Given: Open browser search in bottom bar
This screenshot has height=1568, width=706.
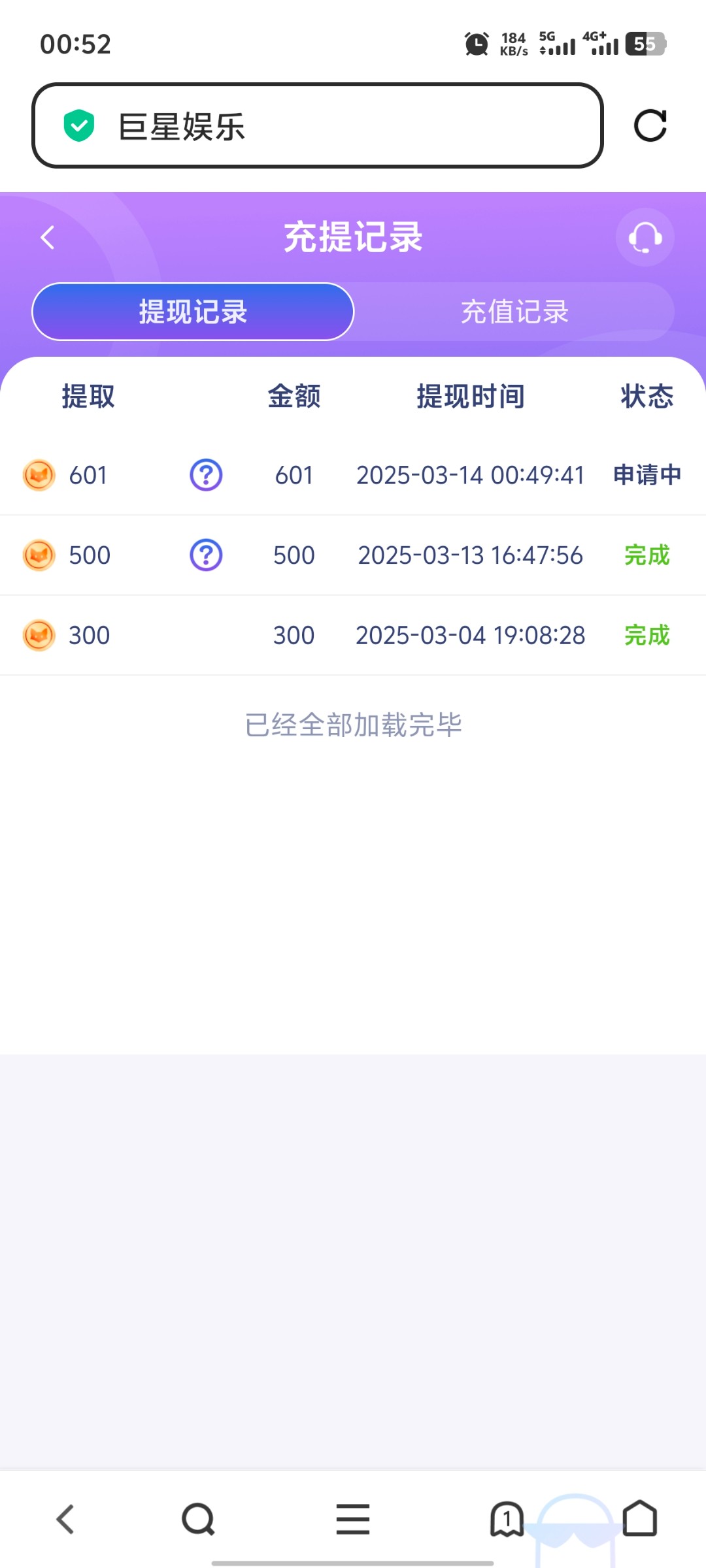Looking at the screenshot, I should click(x=198, y=1519).
